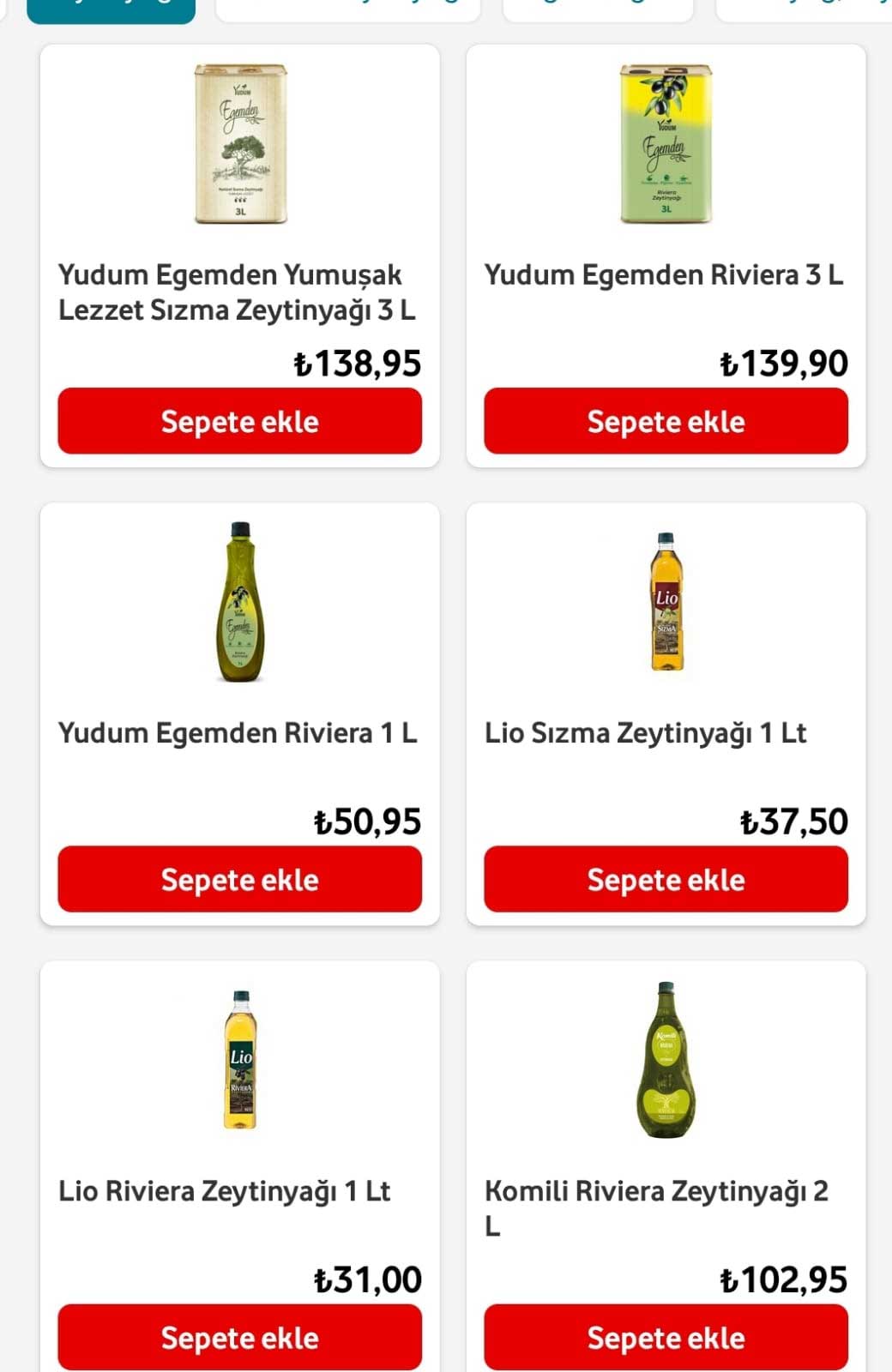Add Yudum Egemden Yumuşak Lezzet Sızma to cart
Screen dimensions: 892x1372
[x=239, y=421]
